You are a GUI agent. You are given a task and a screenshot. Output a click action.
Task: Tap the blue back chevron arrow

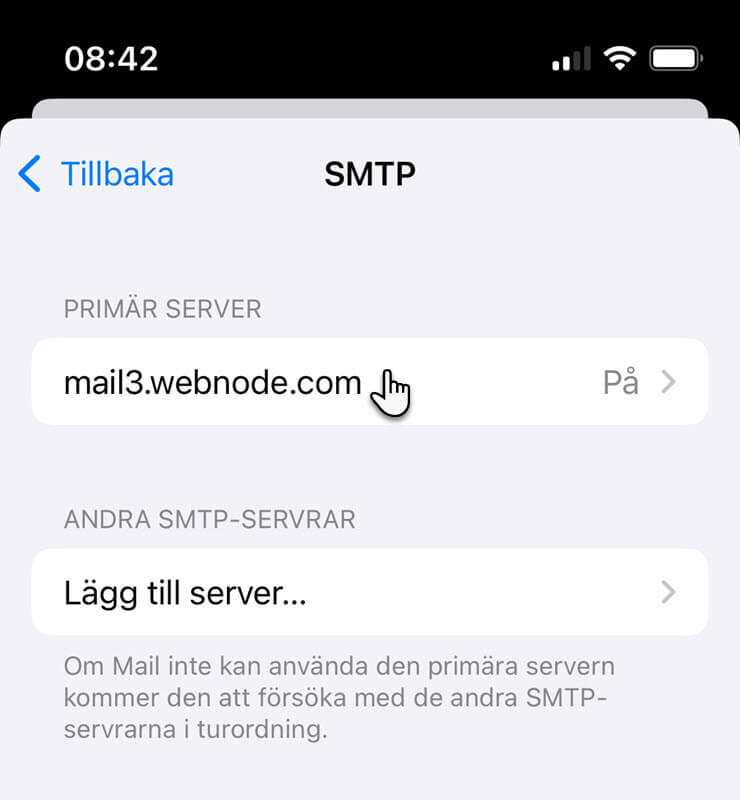click(x=28, y=173)
